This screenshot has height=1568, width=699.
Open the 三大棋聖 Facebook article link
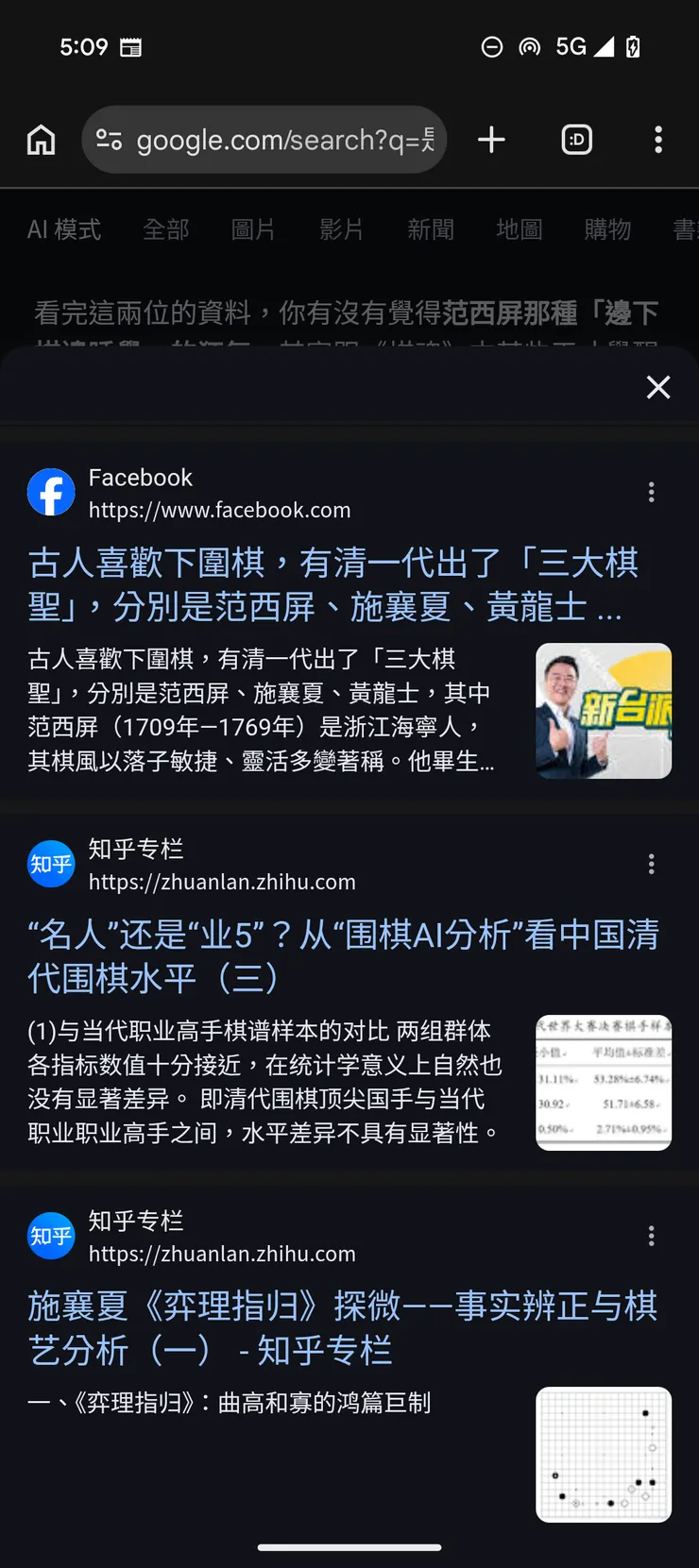332,585
